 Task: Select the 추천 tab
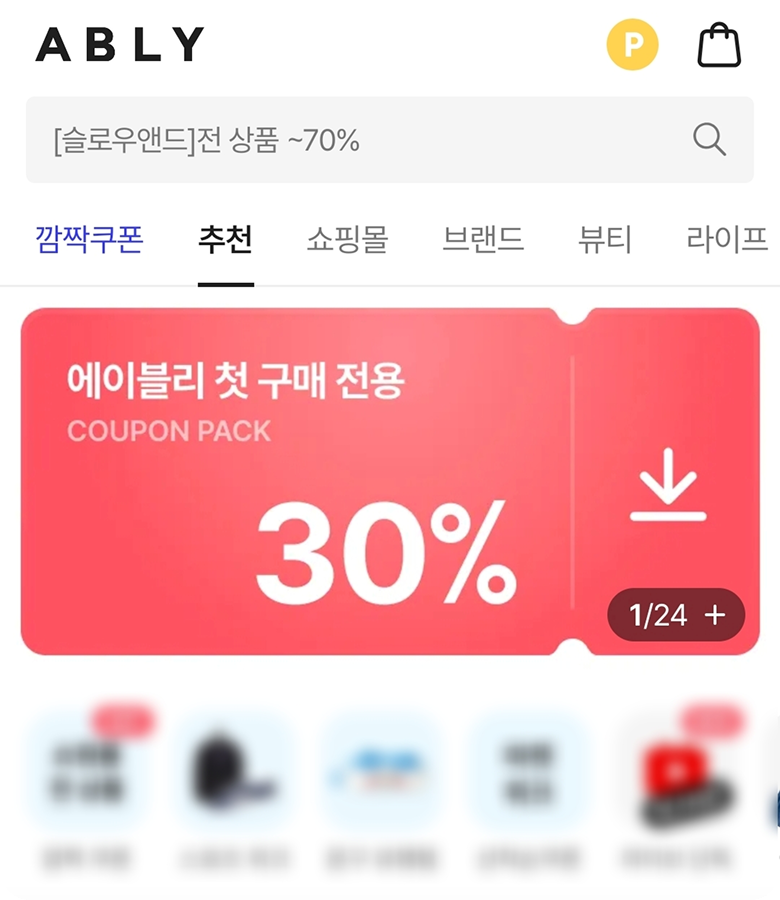(225, 240)
